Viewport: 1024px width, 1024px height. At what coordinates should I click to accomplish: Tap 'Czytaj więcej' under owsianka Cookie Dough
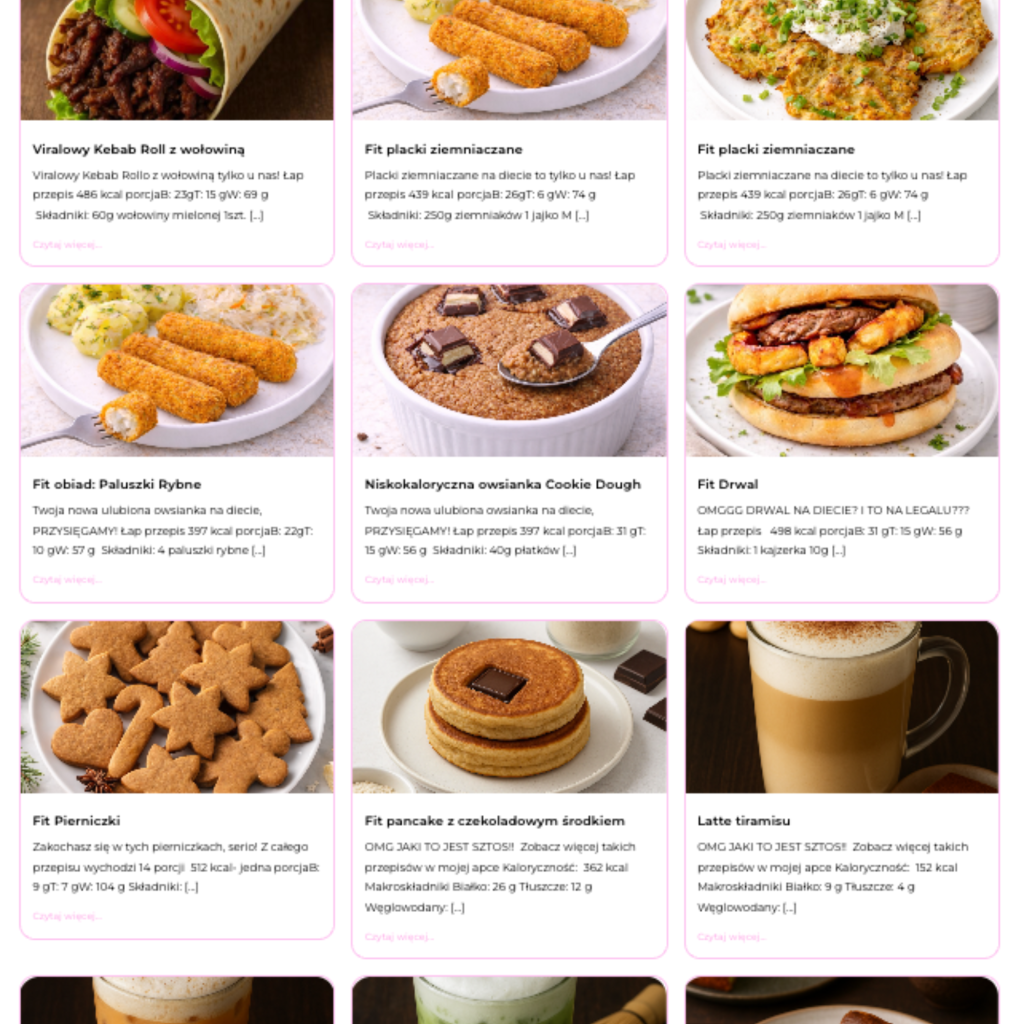coord(399,580)
